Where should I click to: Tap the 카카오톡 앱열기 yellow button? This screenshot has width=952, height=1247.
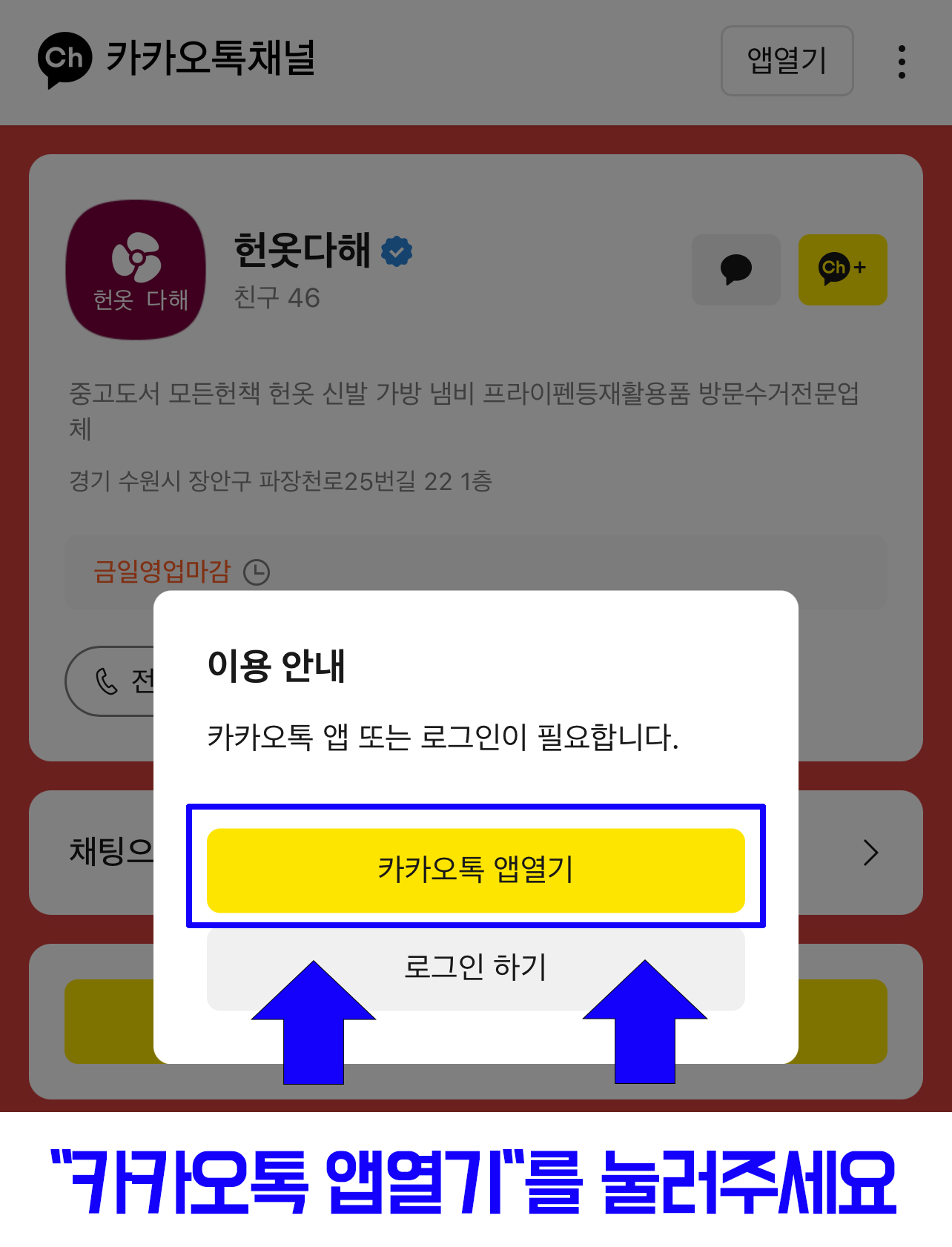(475, 870)
